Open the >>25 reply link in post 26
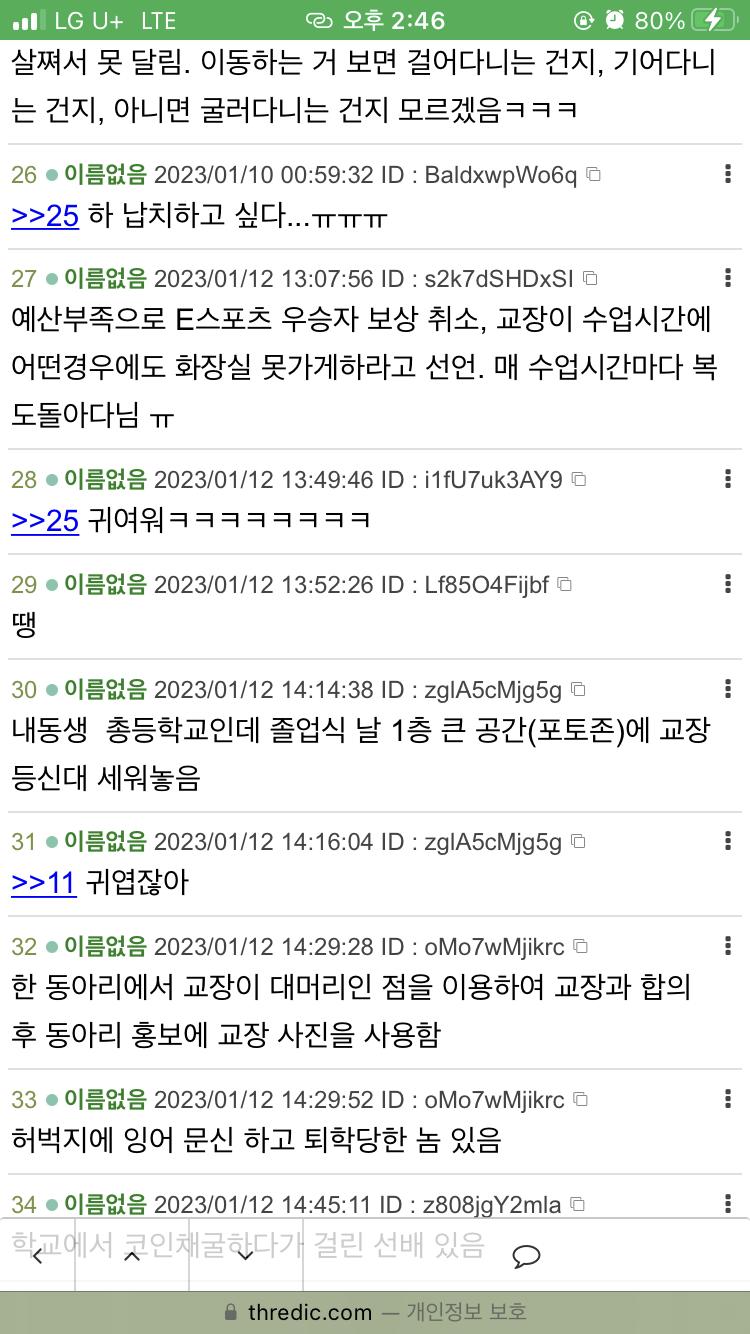 click(45, 215)
